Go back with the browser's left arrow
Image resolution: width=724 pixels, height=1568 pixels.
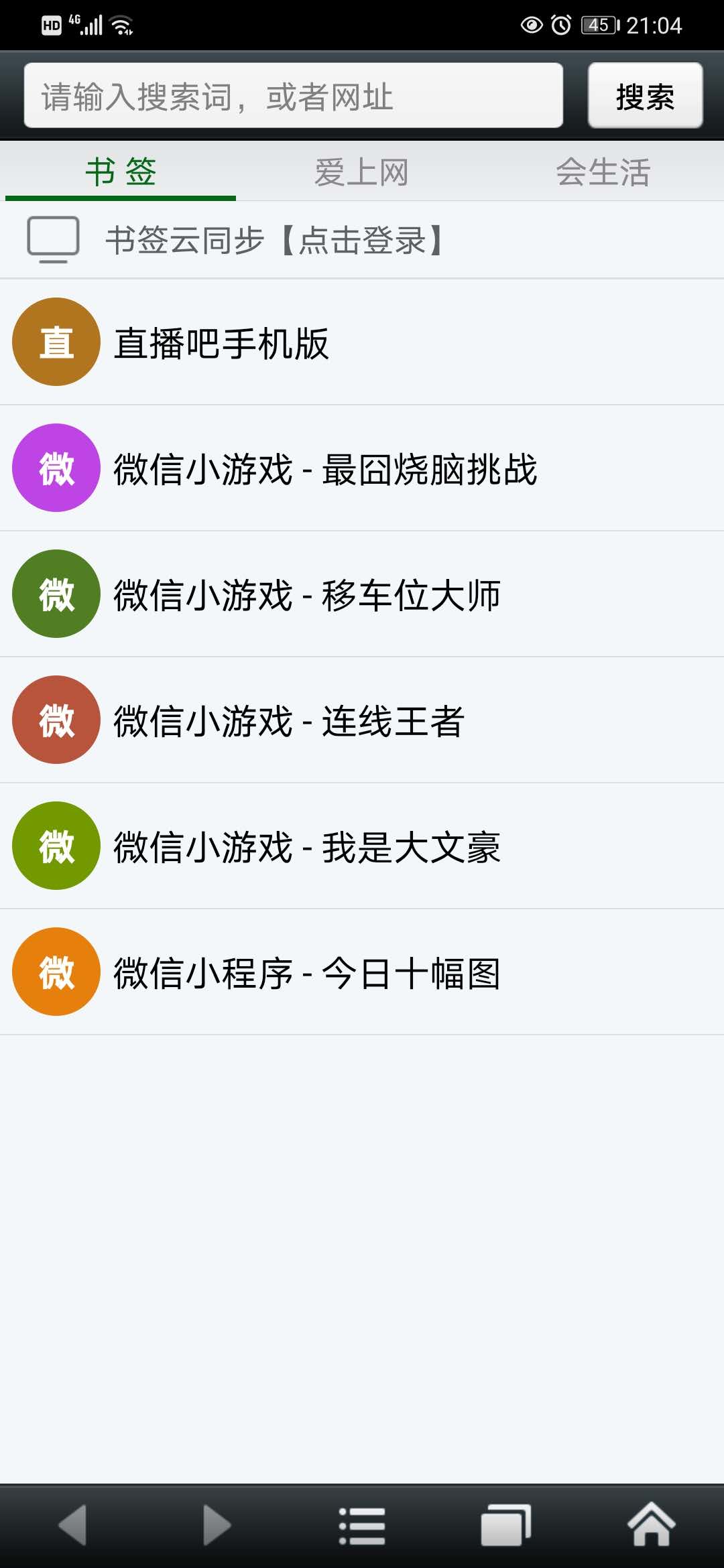coord(72,1525)
